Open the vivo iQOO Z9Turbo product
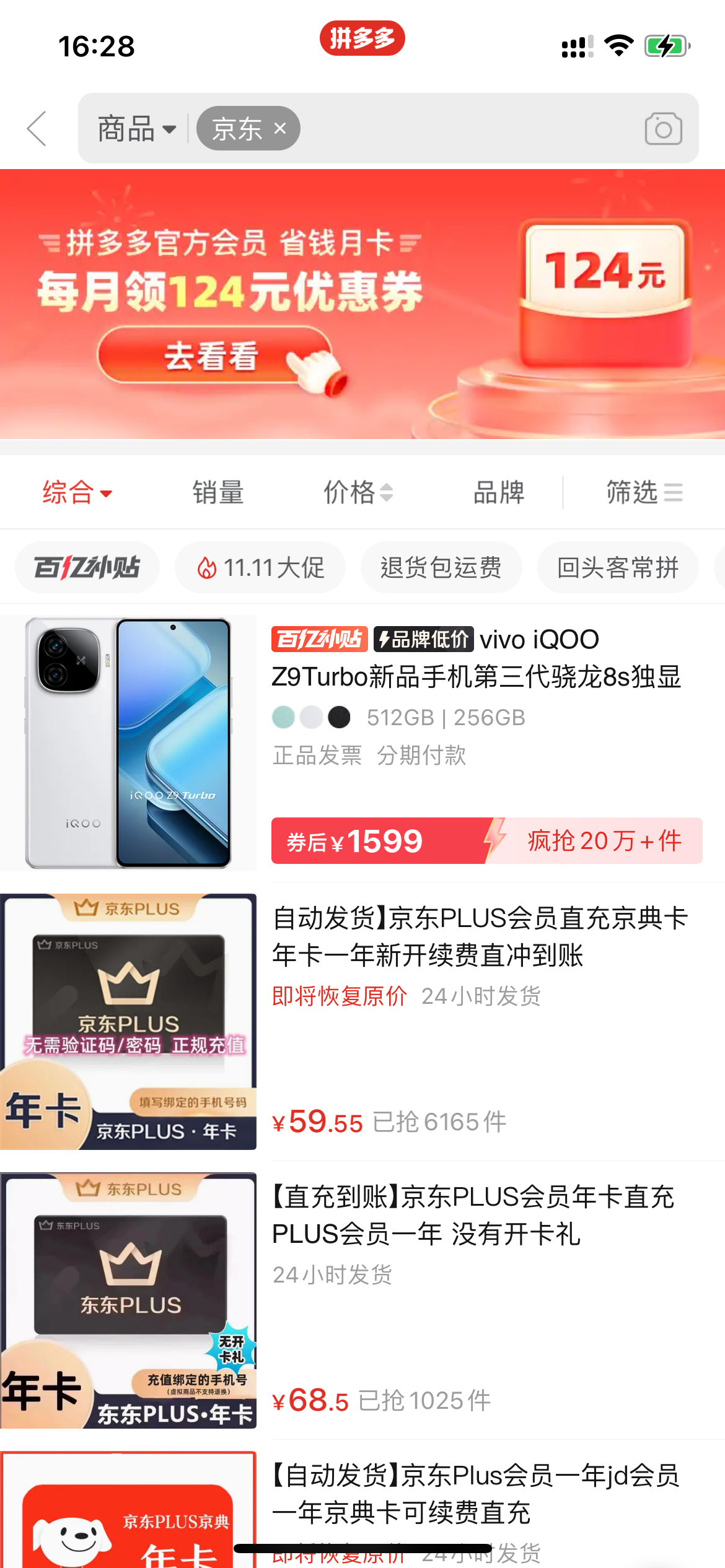 362,743
